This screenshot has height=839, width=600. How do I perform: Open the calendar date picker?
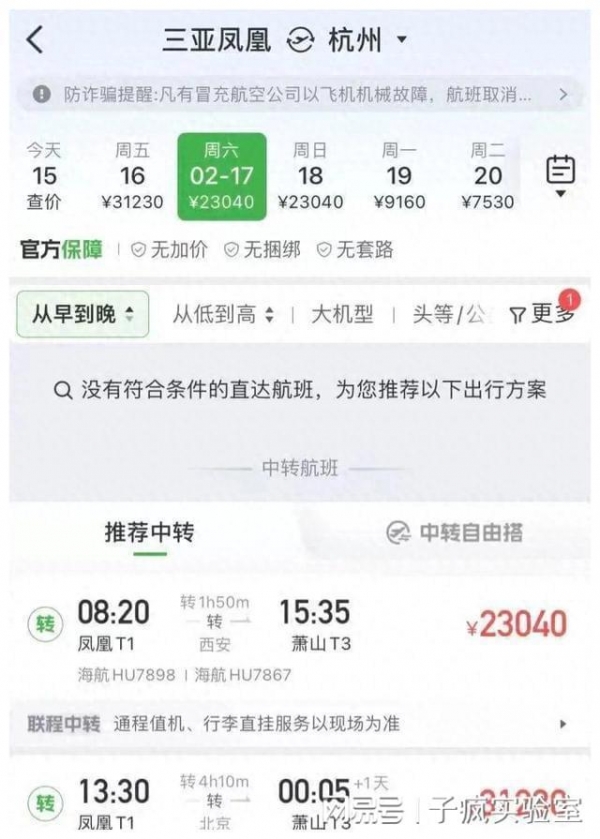560,174
